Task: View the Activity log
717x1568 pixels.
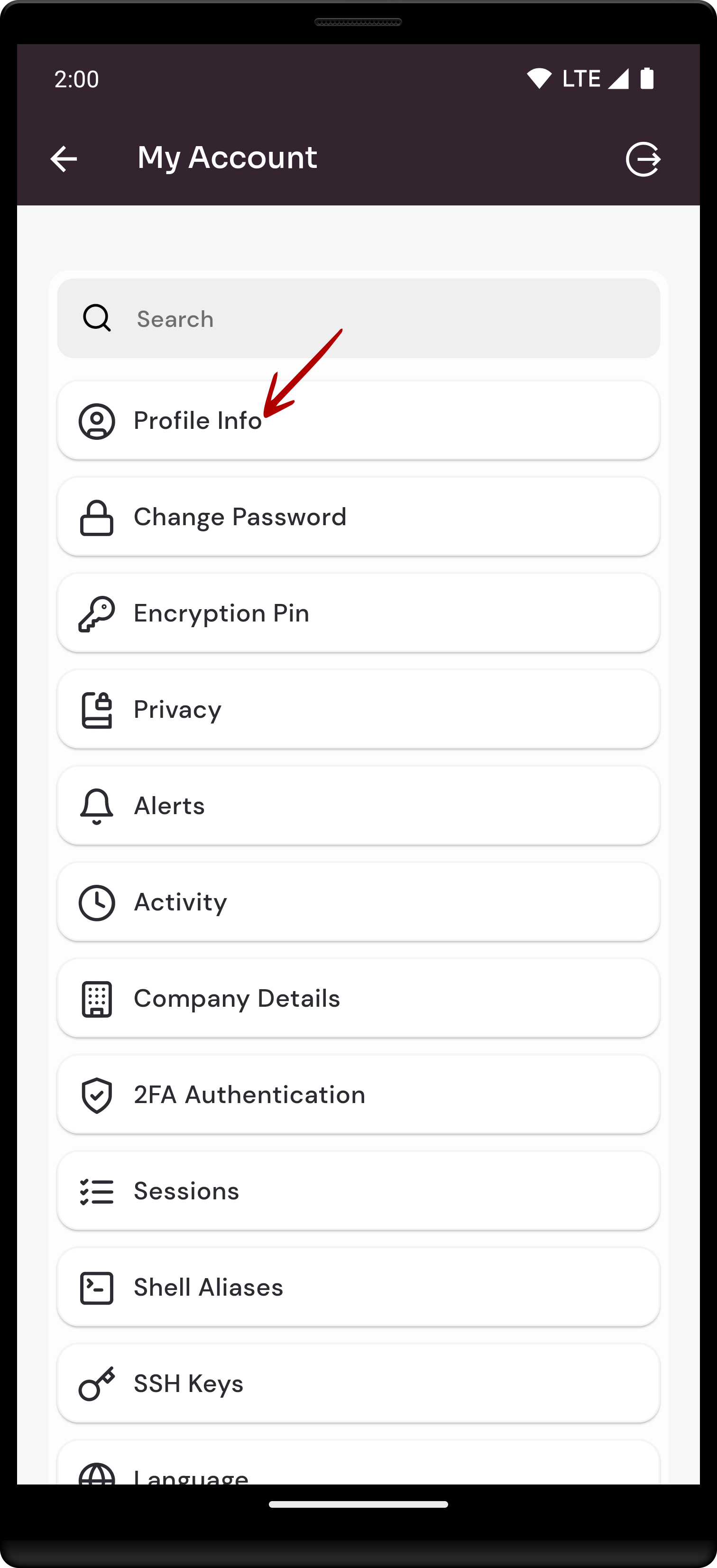Action: pos(358,902)
